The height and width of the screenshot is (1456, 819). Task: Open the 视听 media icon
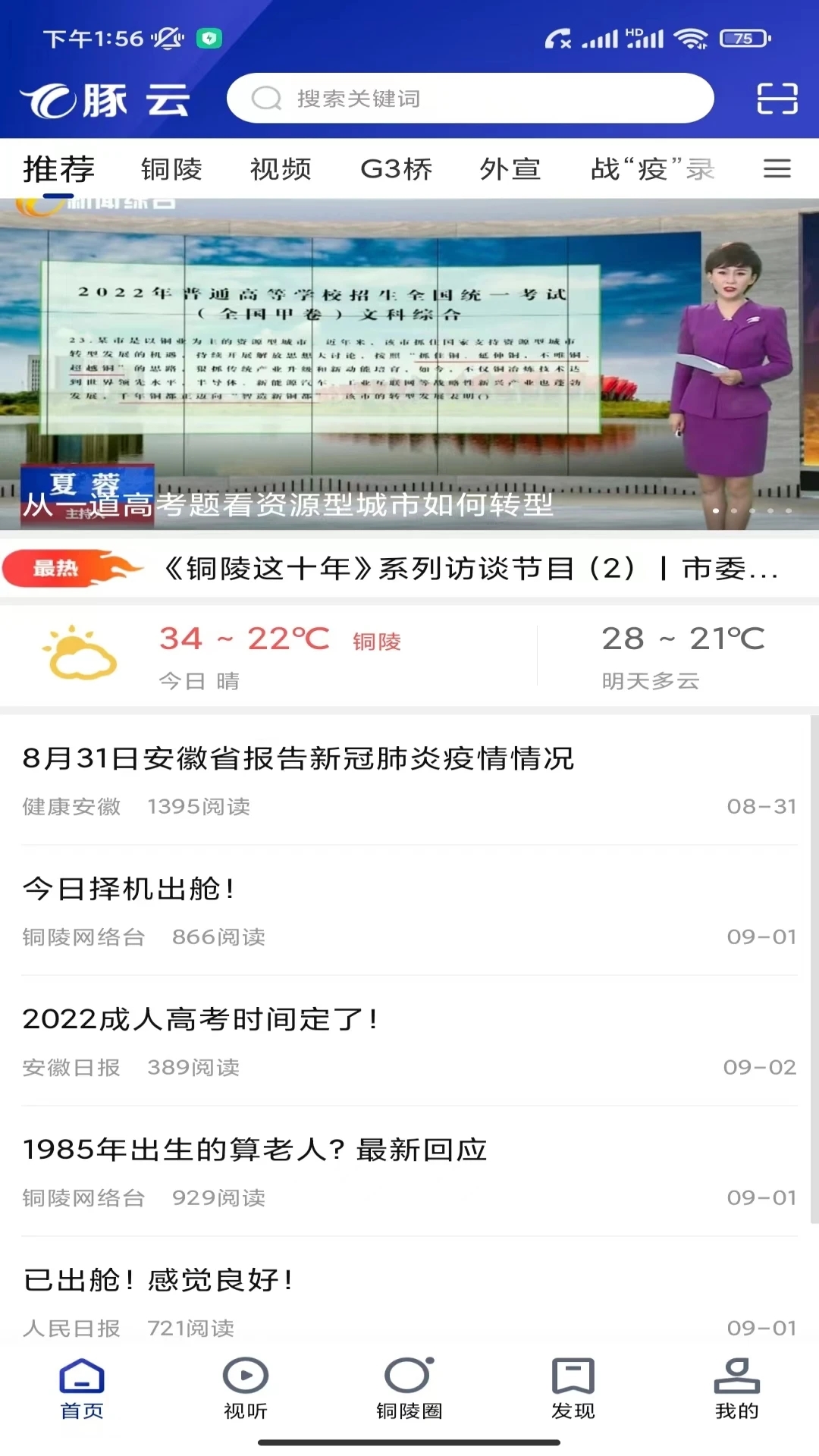point(245,1382)
